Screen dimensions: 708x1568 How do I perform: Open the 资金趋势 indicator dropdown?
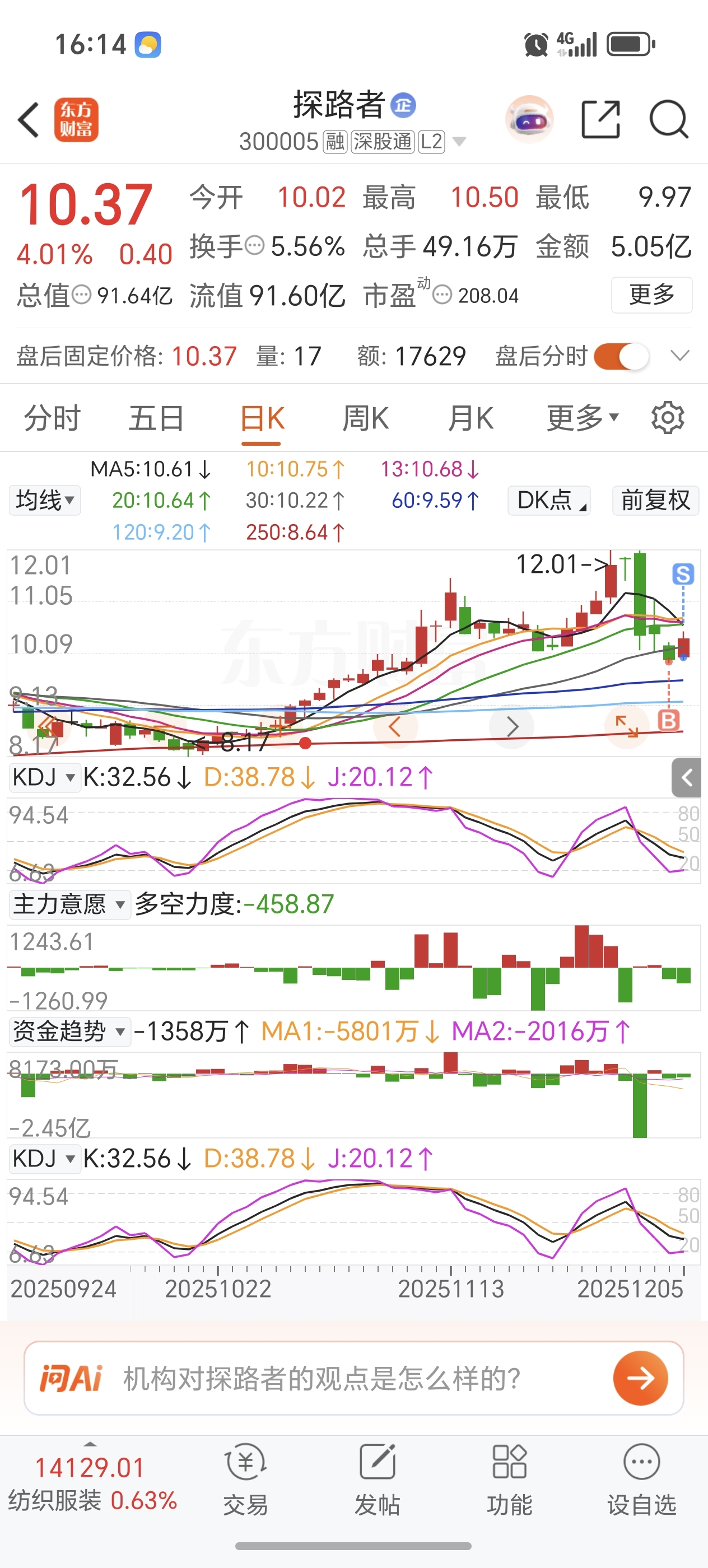(69, 1031)
